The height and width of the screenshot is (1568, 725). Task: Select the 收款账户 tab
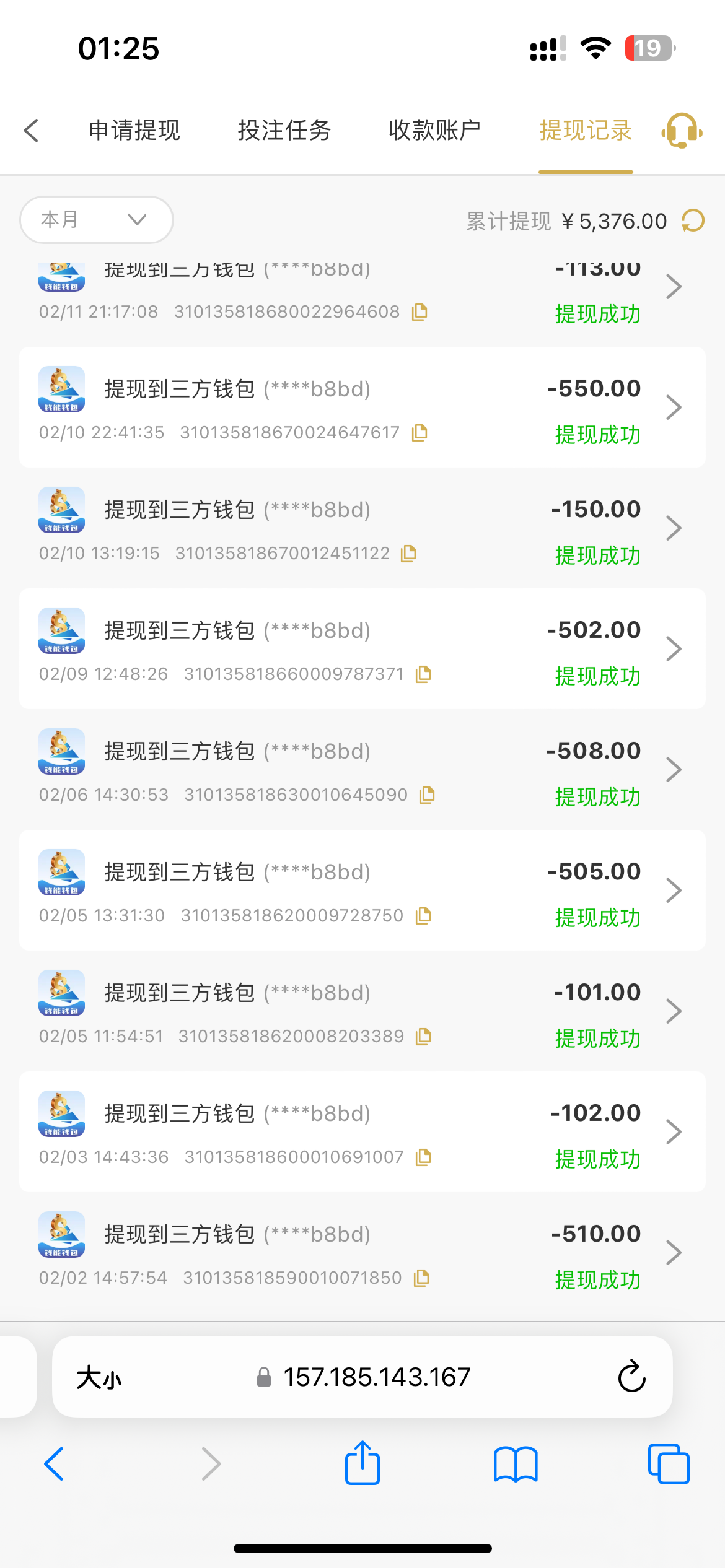(434, 131)
